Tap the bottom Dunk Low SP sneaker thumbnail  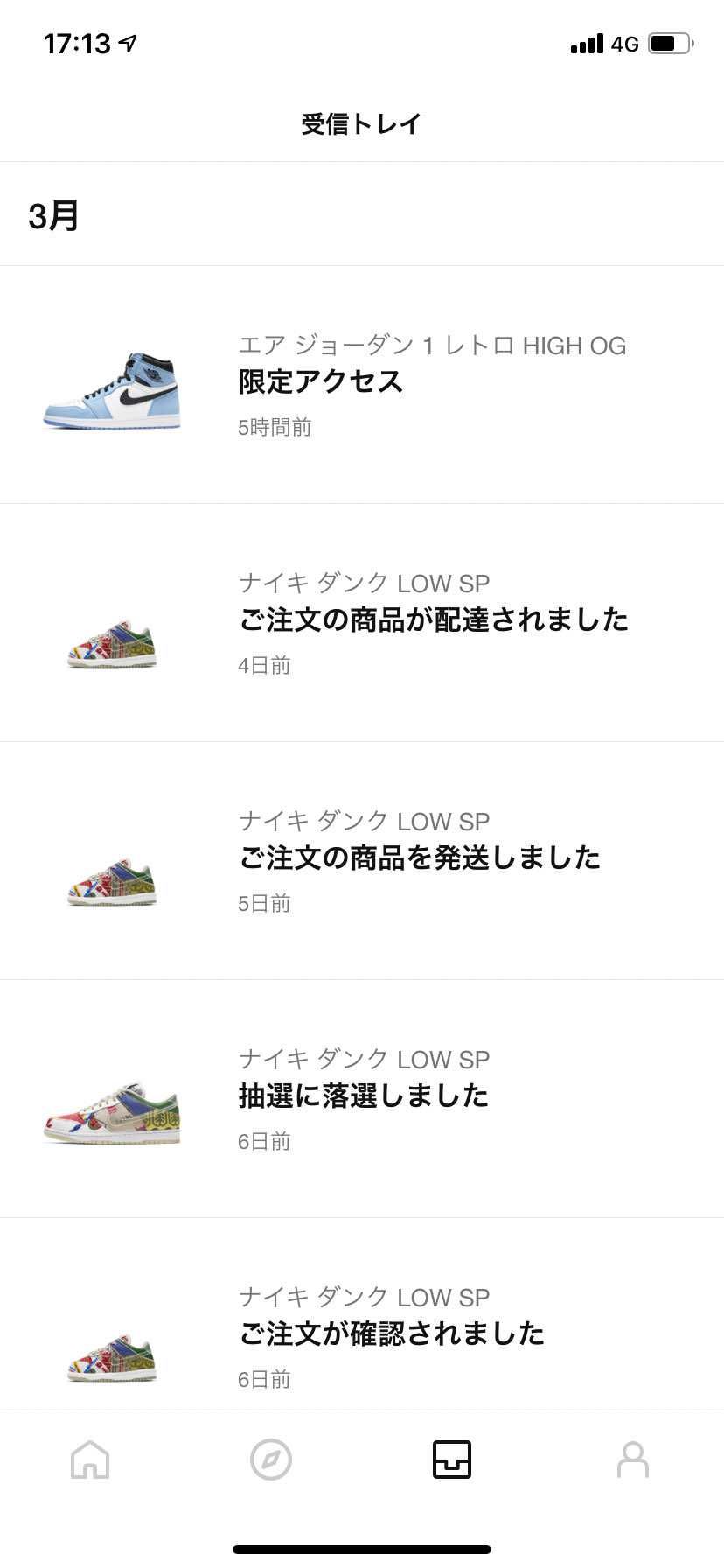coord(112,1352)
